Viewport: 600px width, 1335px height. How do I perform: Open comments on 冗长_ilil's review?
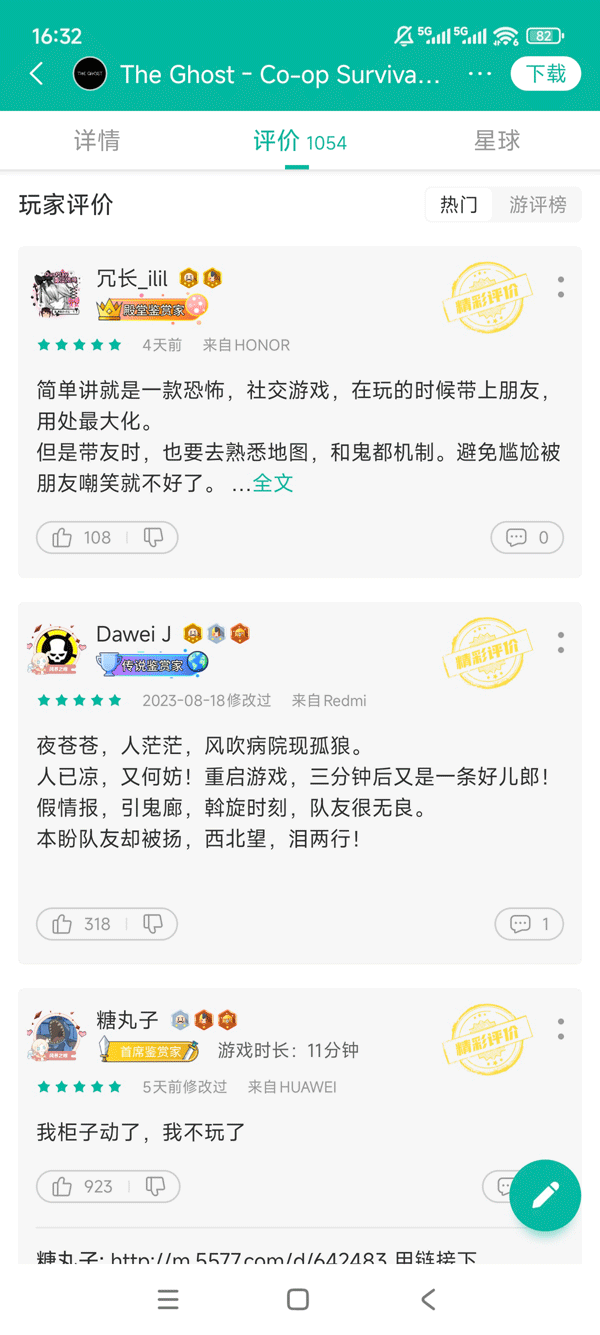pyautogui.click(x=527, y=538)
